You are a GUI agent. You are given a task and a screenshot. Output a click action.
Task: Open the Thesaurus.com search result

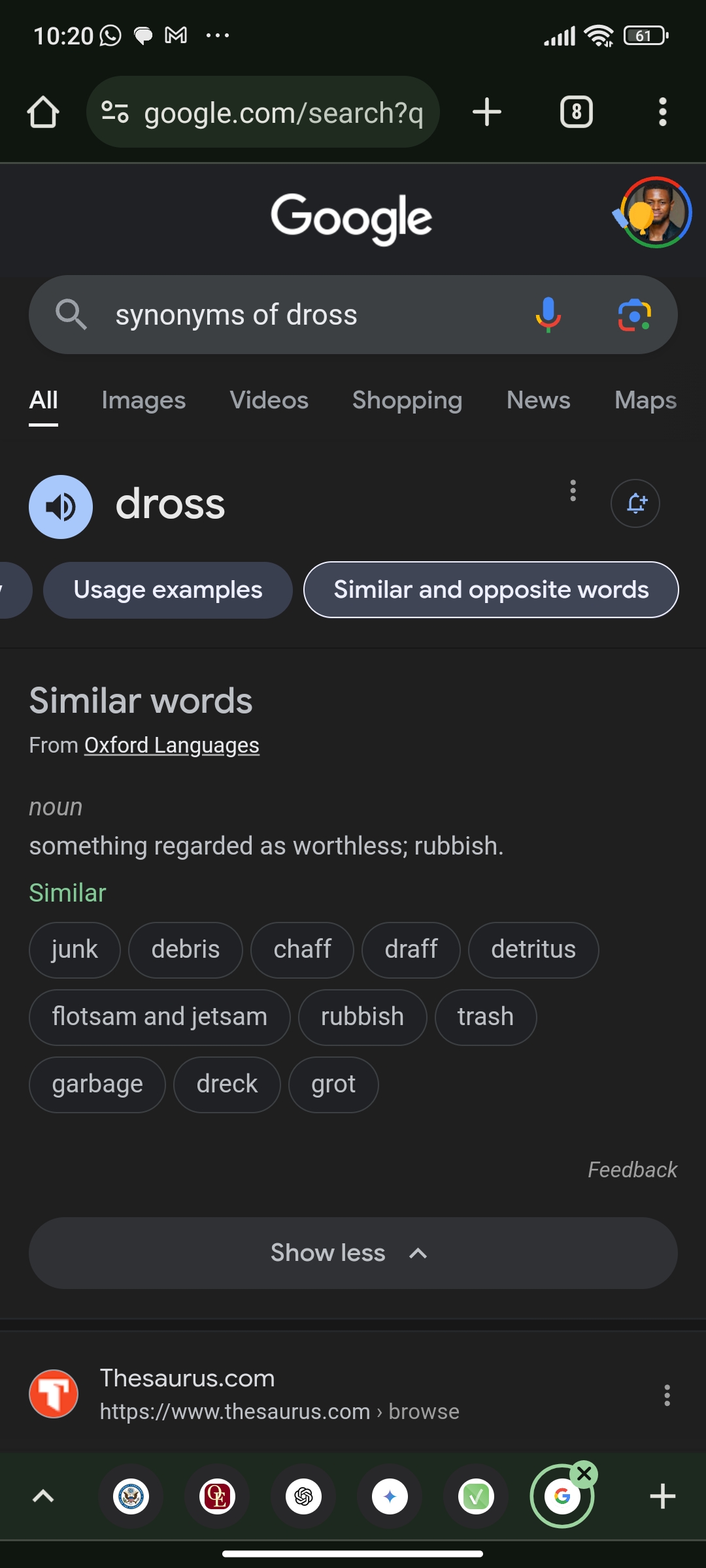187,1379
